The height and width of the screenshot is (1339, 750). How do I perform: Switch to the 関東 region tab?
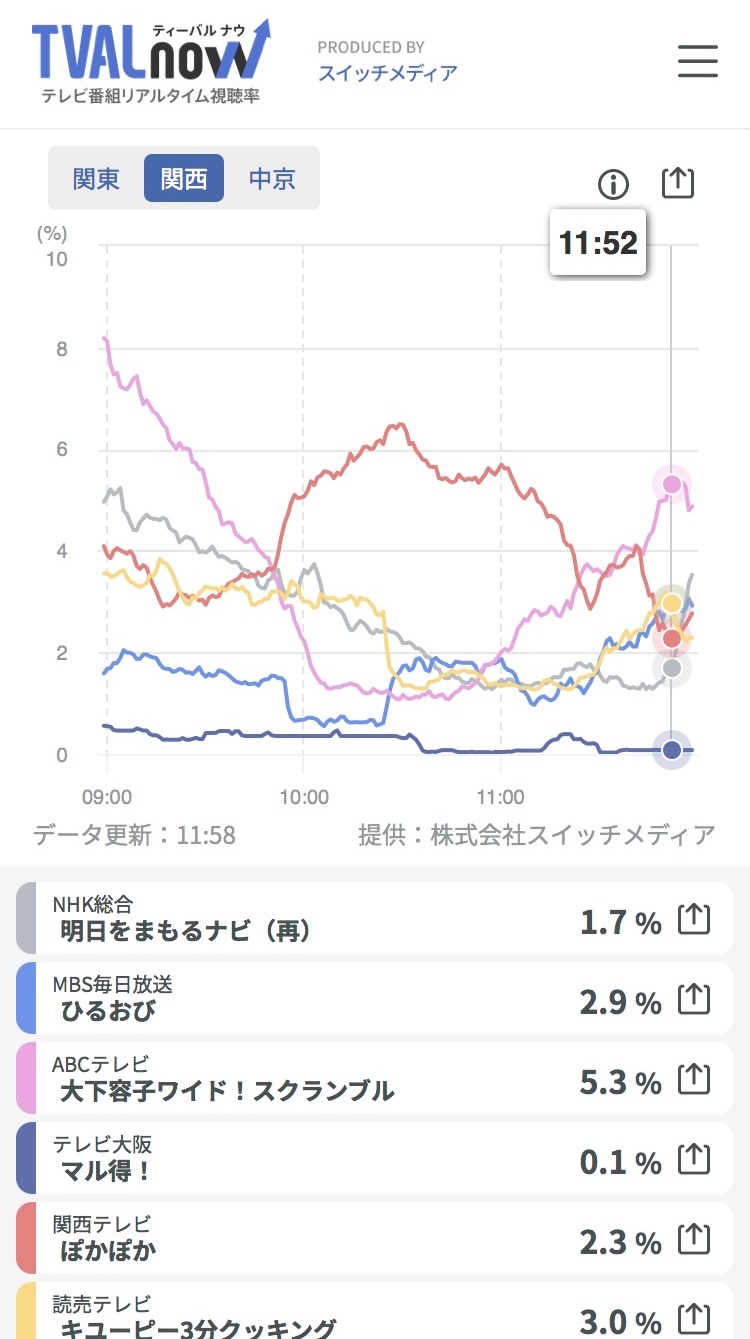click(96, 179)
